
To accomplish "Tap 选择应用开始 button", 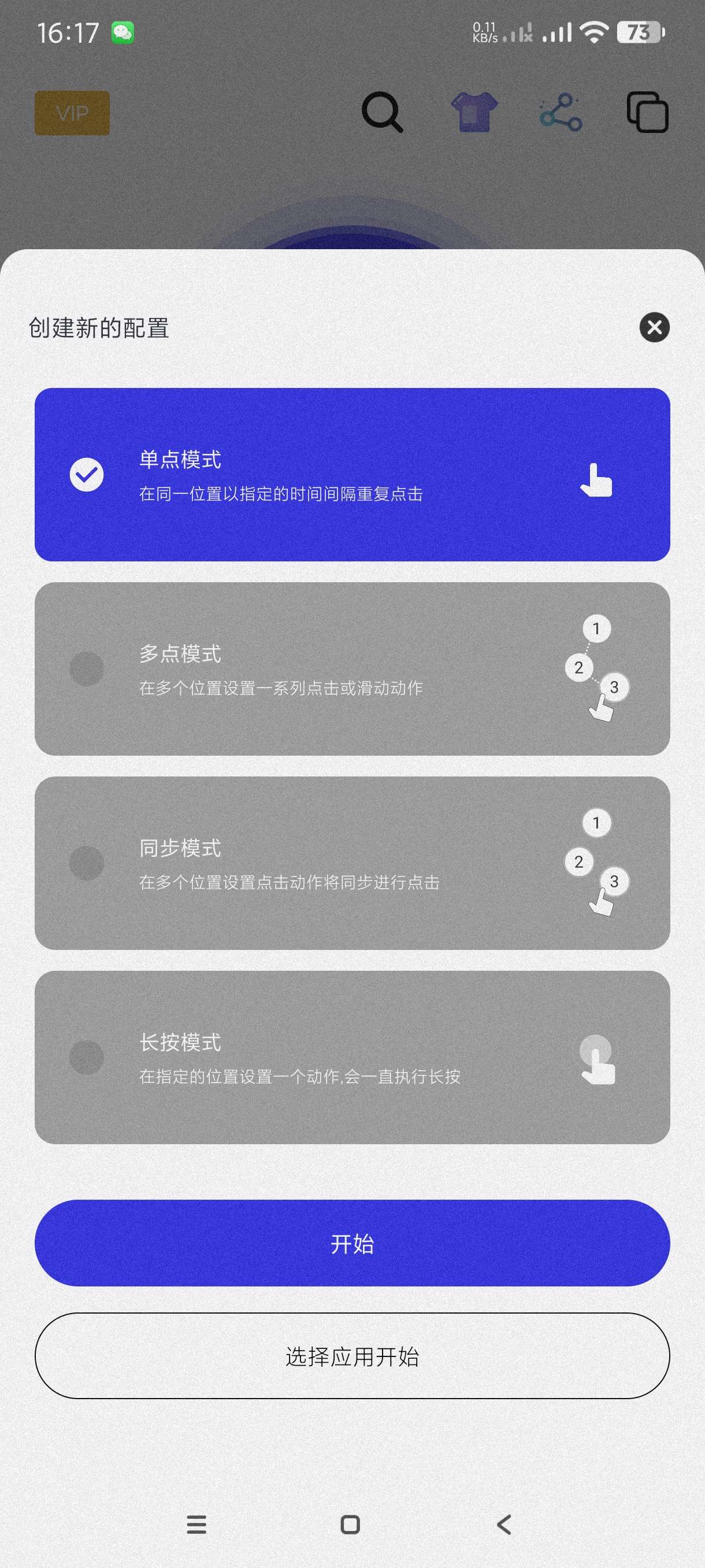I will (351, 1356).
